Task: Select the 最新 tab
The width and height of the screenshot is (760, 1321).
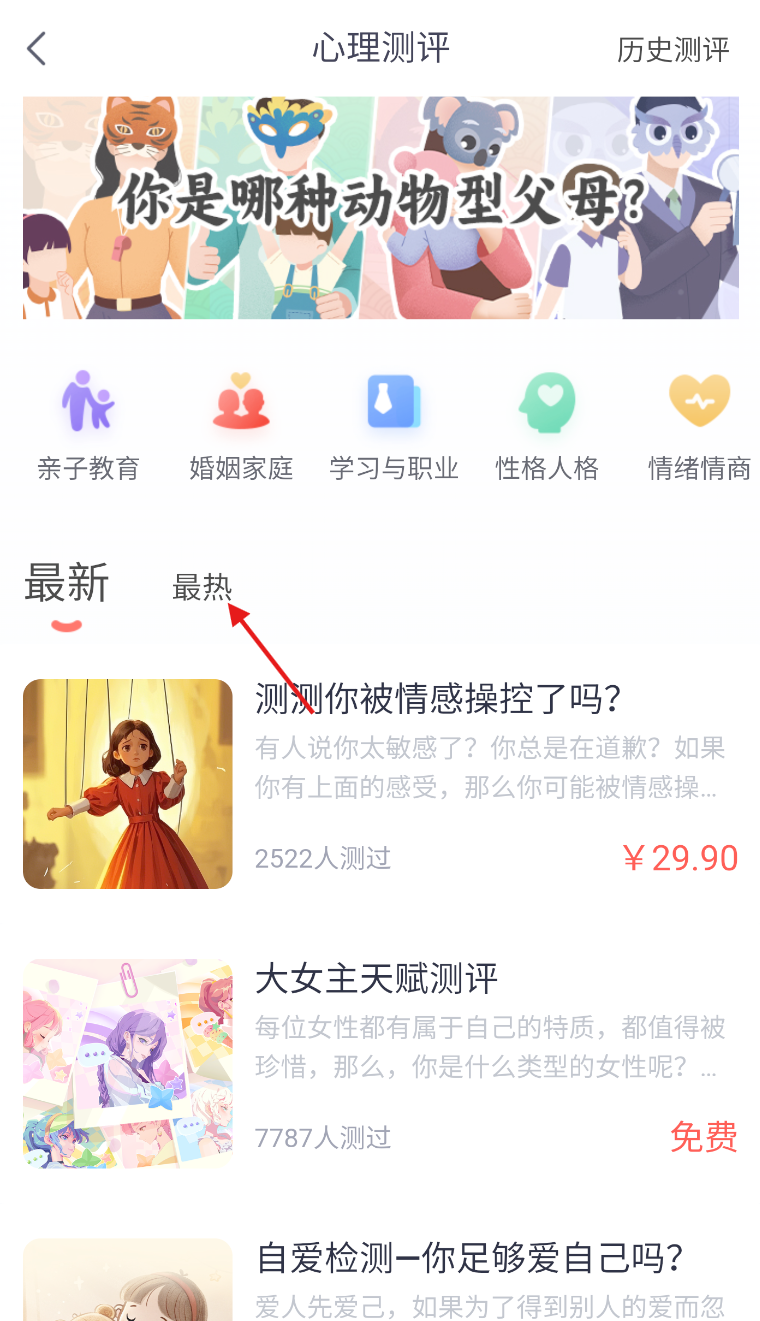Action: tap(67, 584)
